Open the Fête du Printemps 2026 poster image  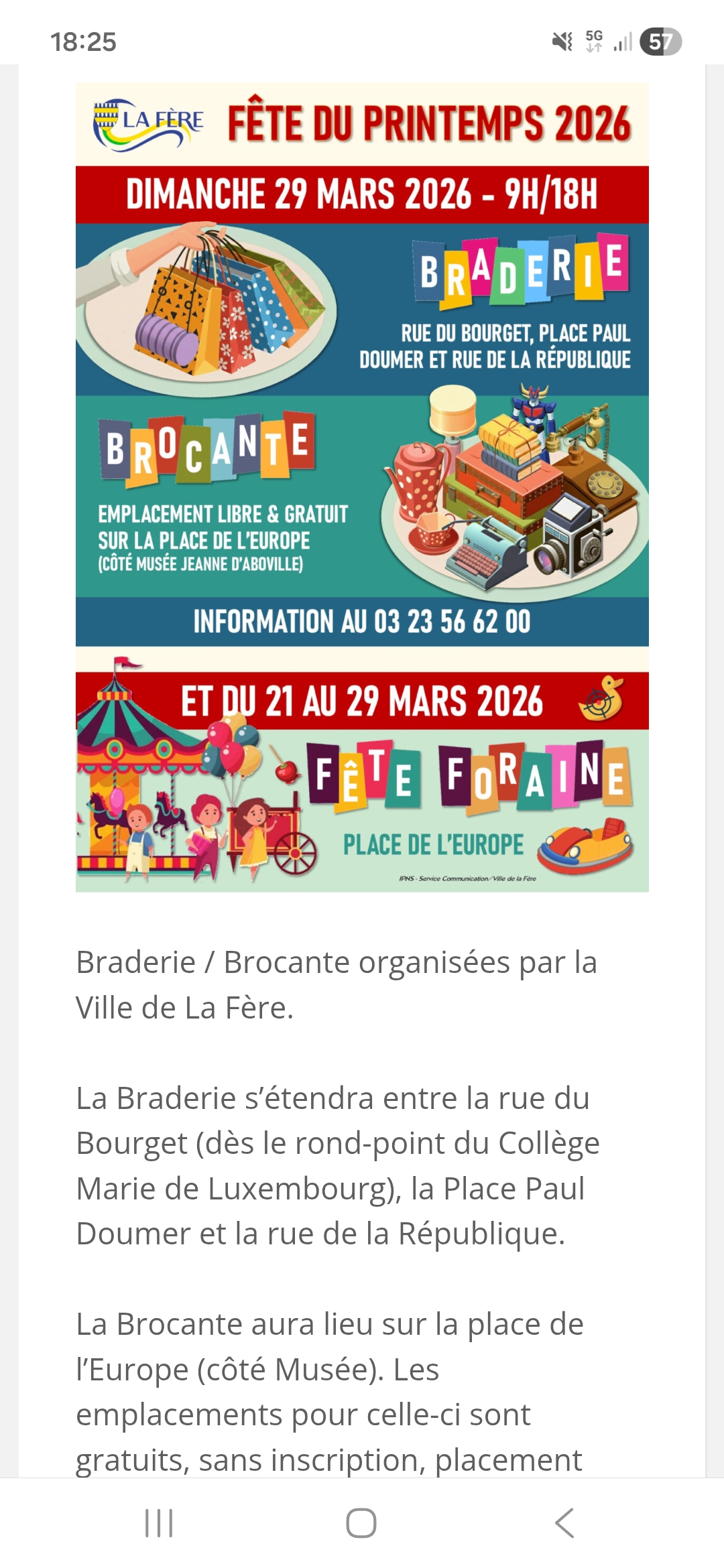tap(362, 487)
